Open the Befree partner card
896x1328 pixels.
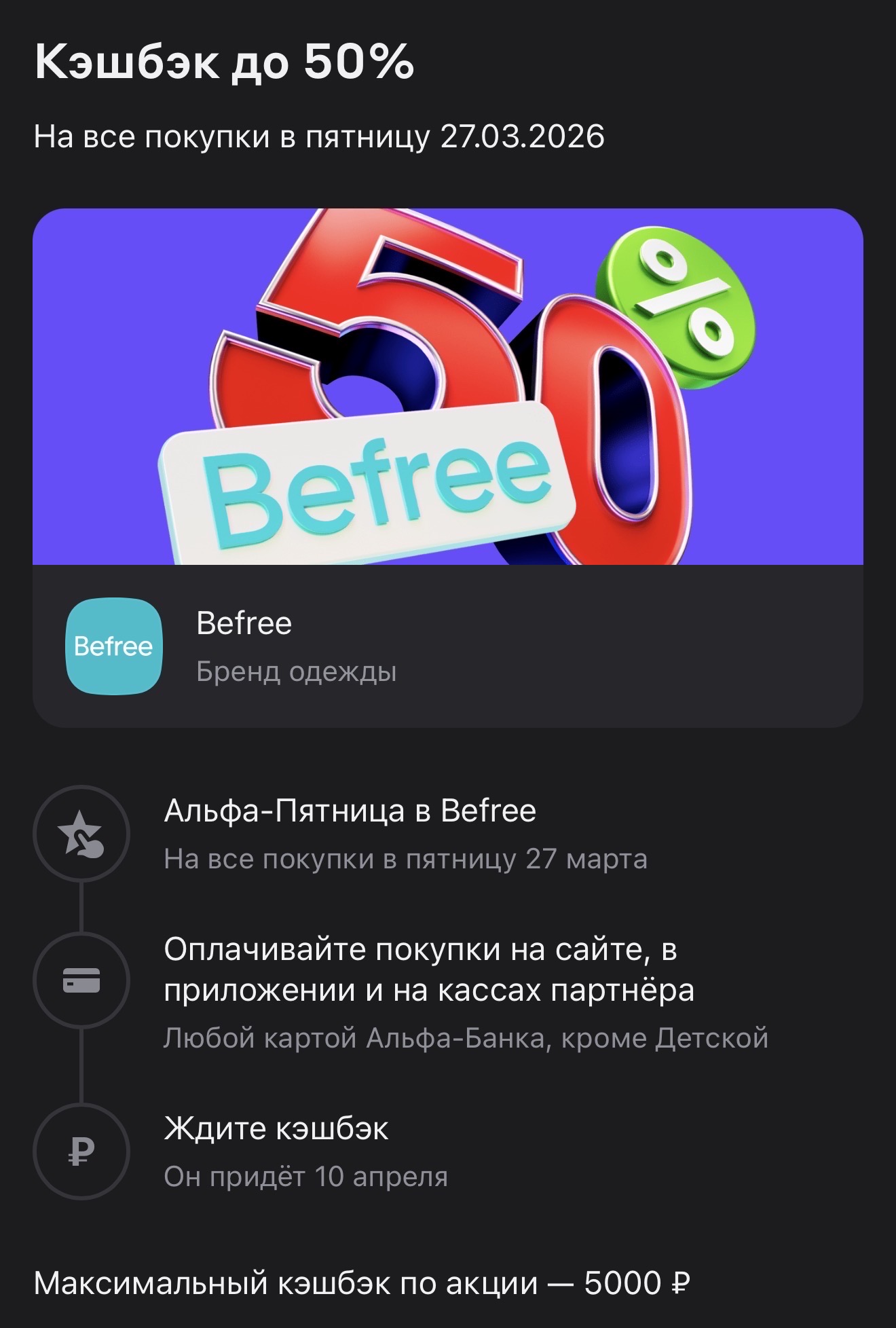(447, 646)
